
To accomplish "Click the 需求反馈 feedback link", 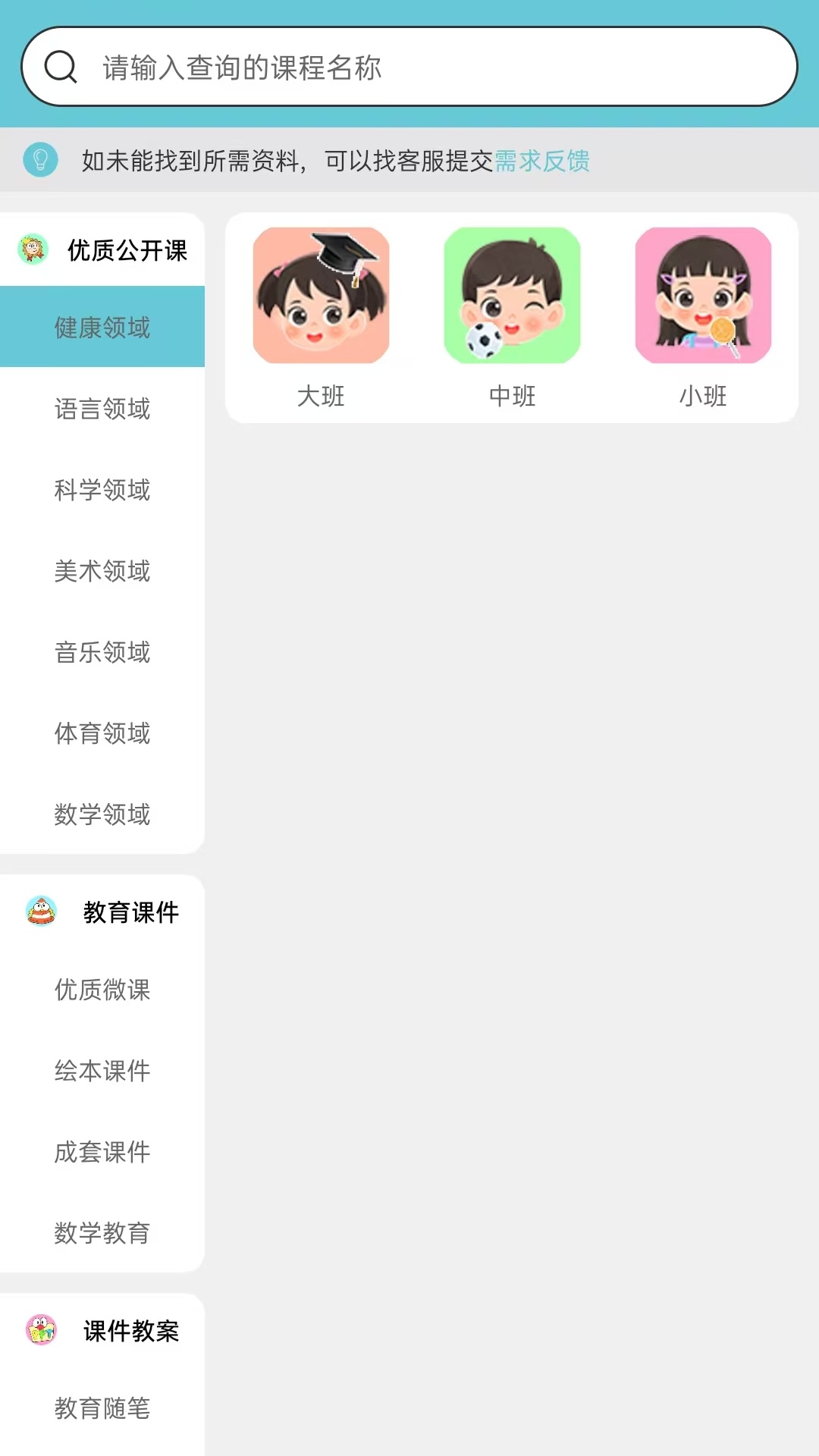I will pyautogui.click(x=543, y=160).
